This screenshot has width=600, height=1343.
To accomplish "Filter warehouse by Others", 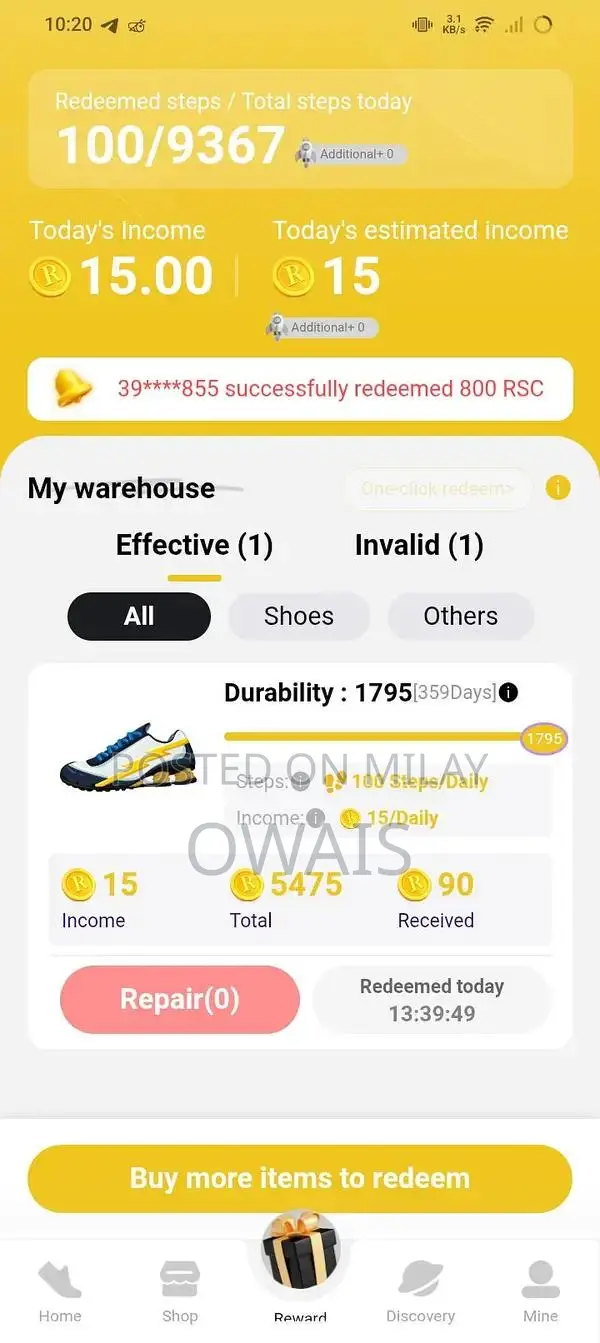I will [460, 616].
